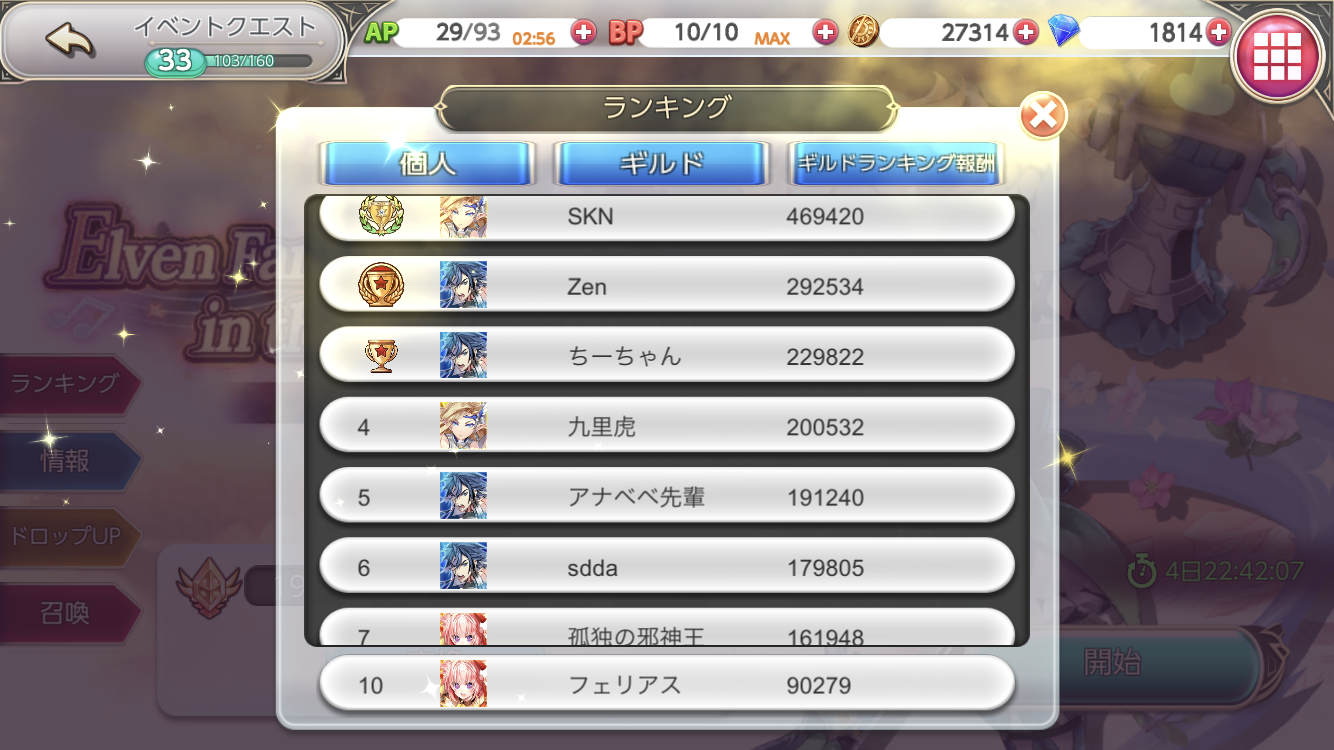This screenshot has width=1334, height=750.
Task: Buy more gems with the plus button
Action: click(1218, 33)
